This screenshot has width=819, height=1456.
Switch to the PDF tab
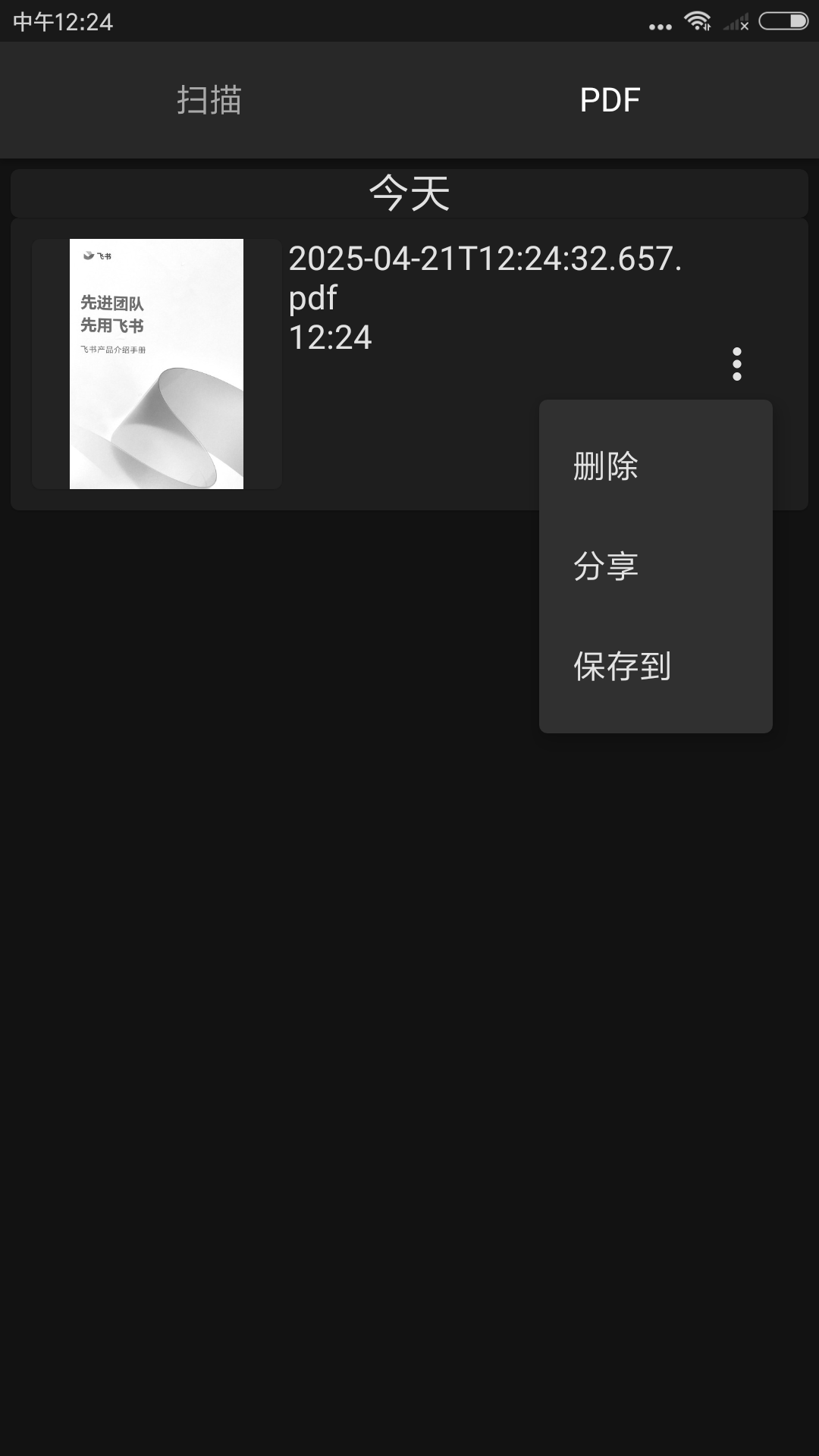(x=609, y=99)
